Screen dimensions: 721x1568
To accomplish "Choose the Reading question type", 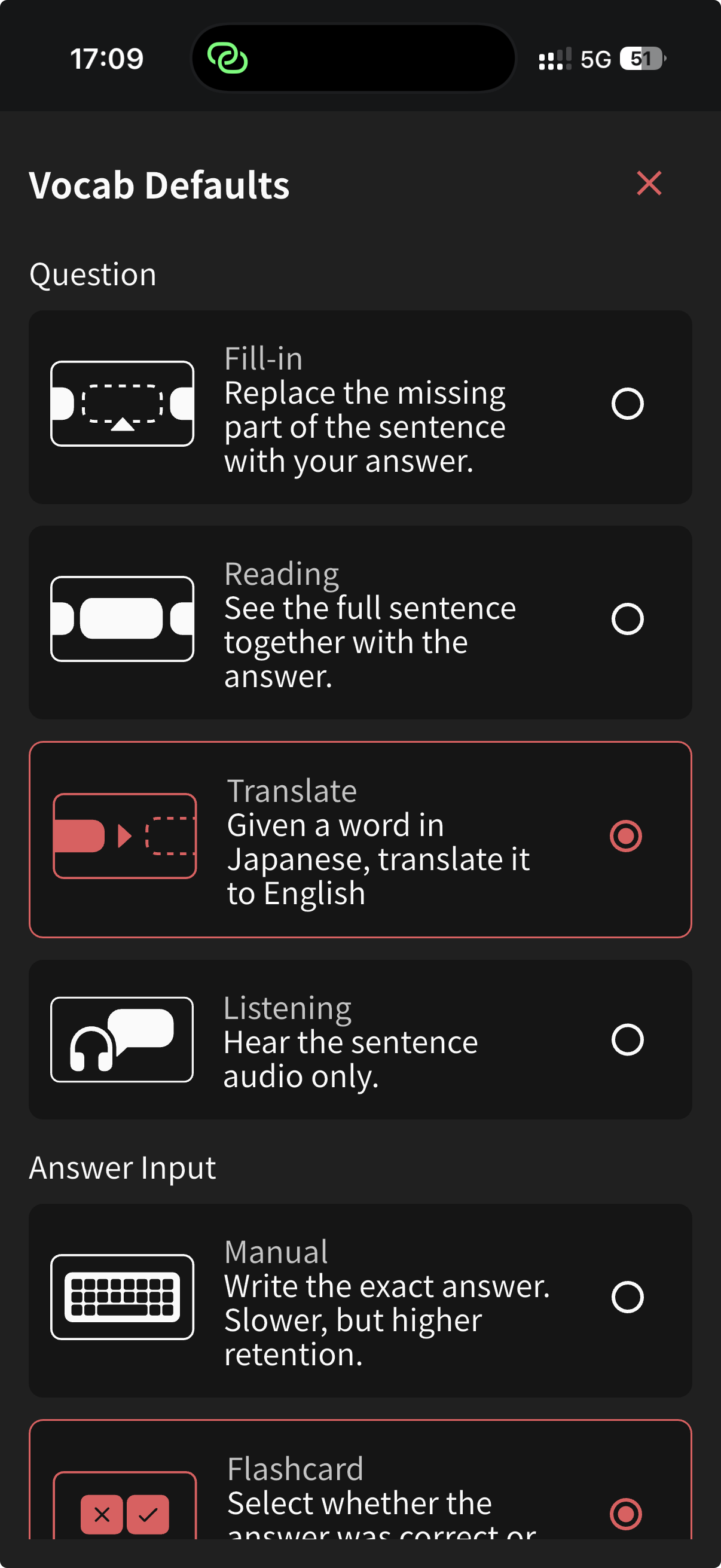I will (627, 620).
